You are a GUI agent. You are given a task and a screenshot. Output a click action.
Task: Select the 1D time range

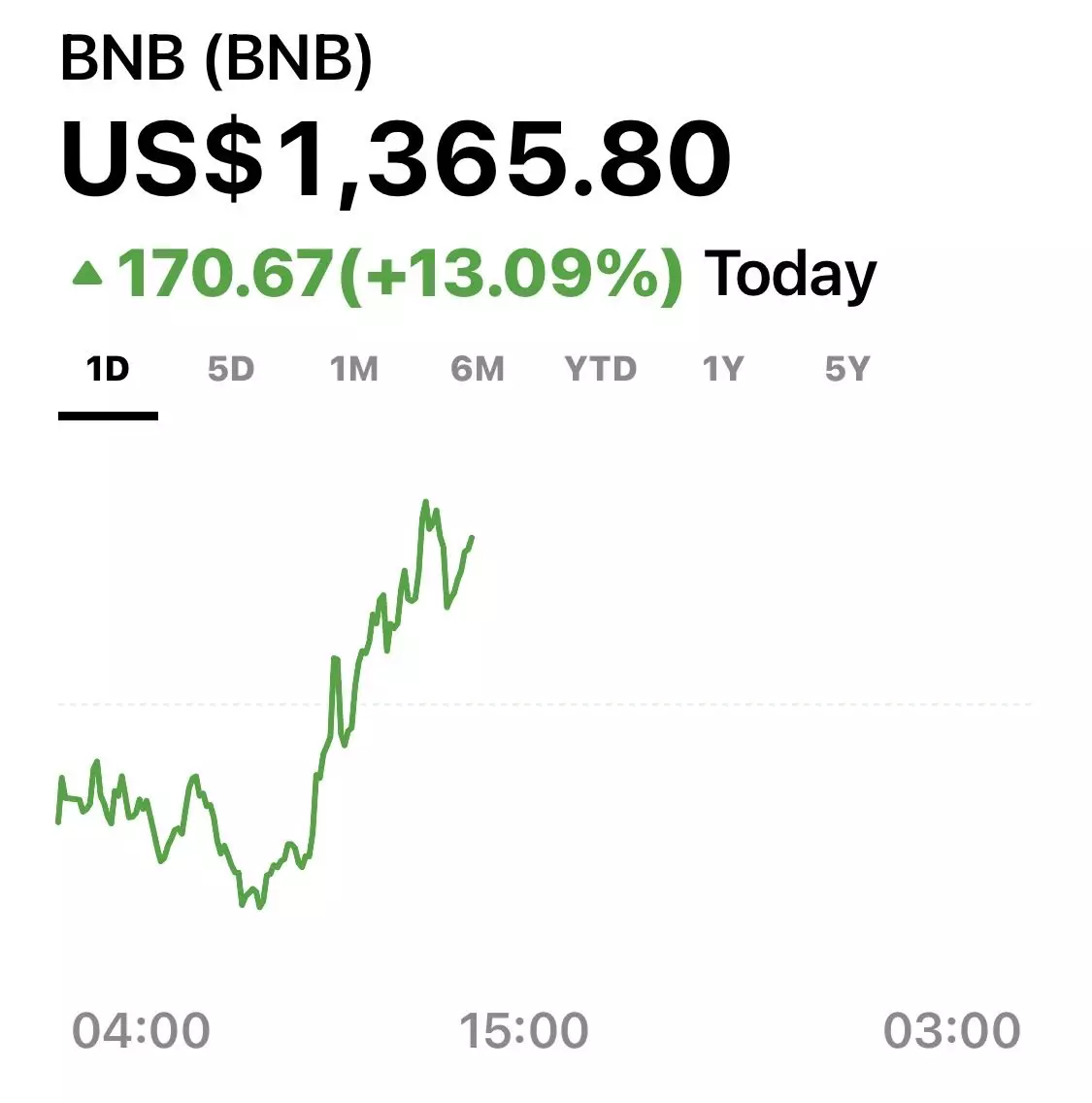pos(108,370)
